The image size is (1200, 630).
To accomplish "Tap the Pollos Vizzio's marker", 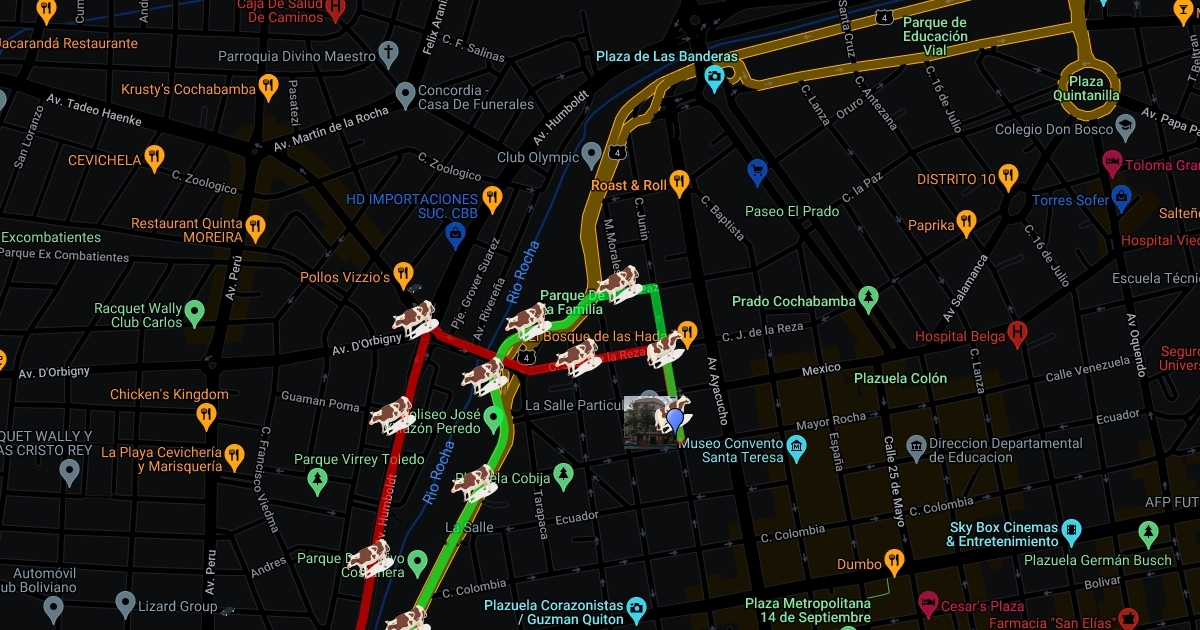I will click(402, 274).
